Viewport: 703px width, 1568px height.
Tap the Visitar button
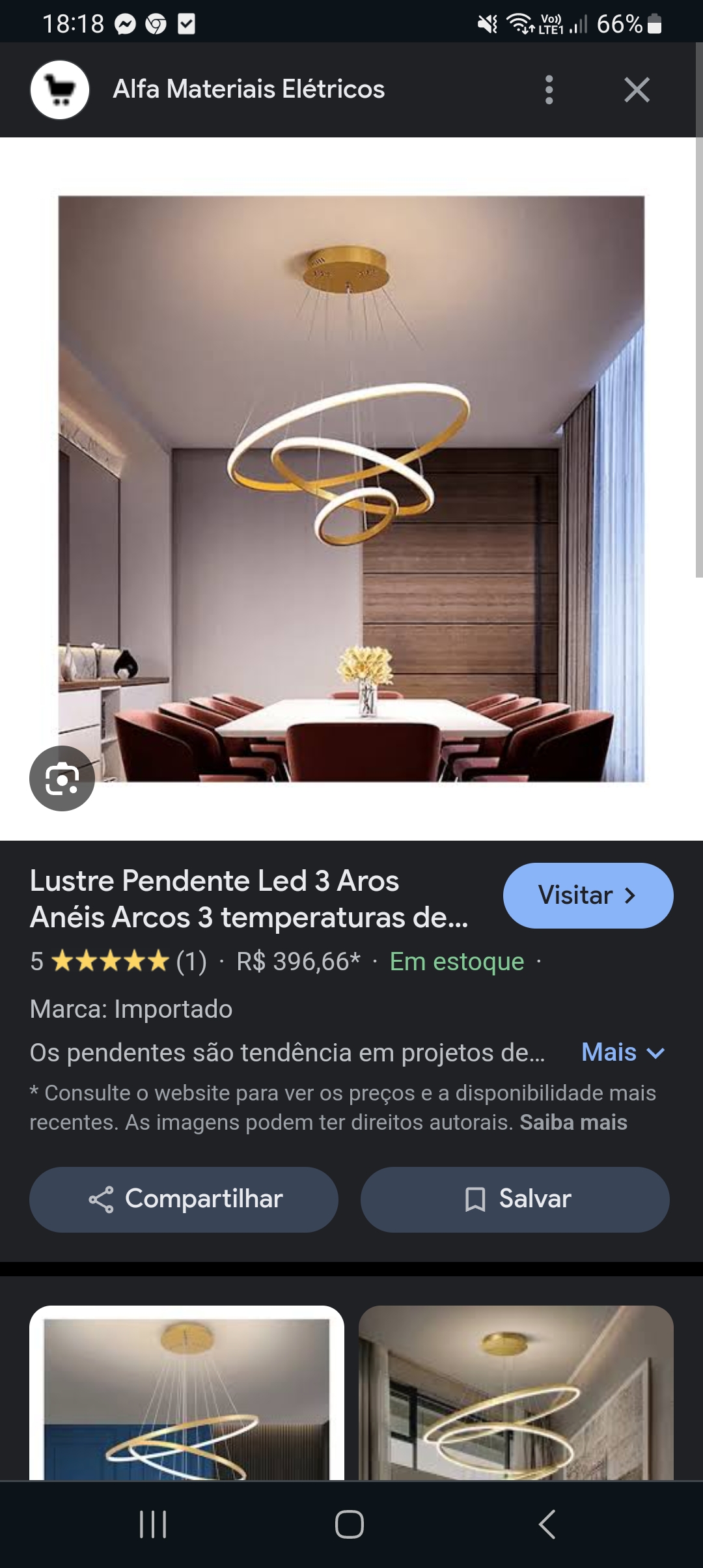point(587,895)
